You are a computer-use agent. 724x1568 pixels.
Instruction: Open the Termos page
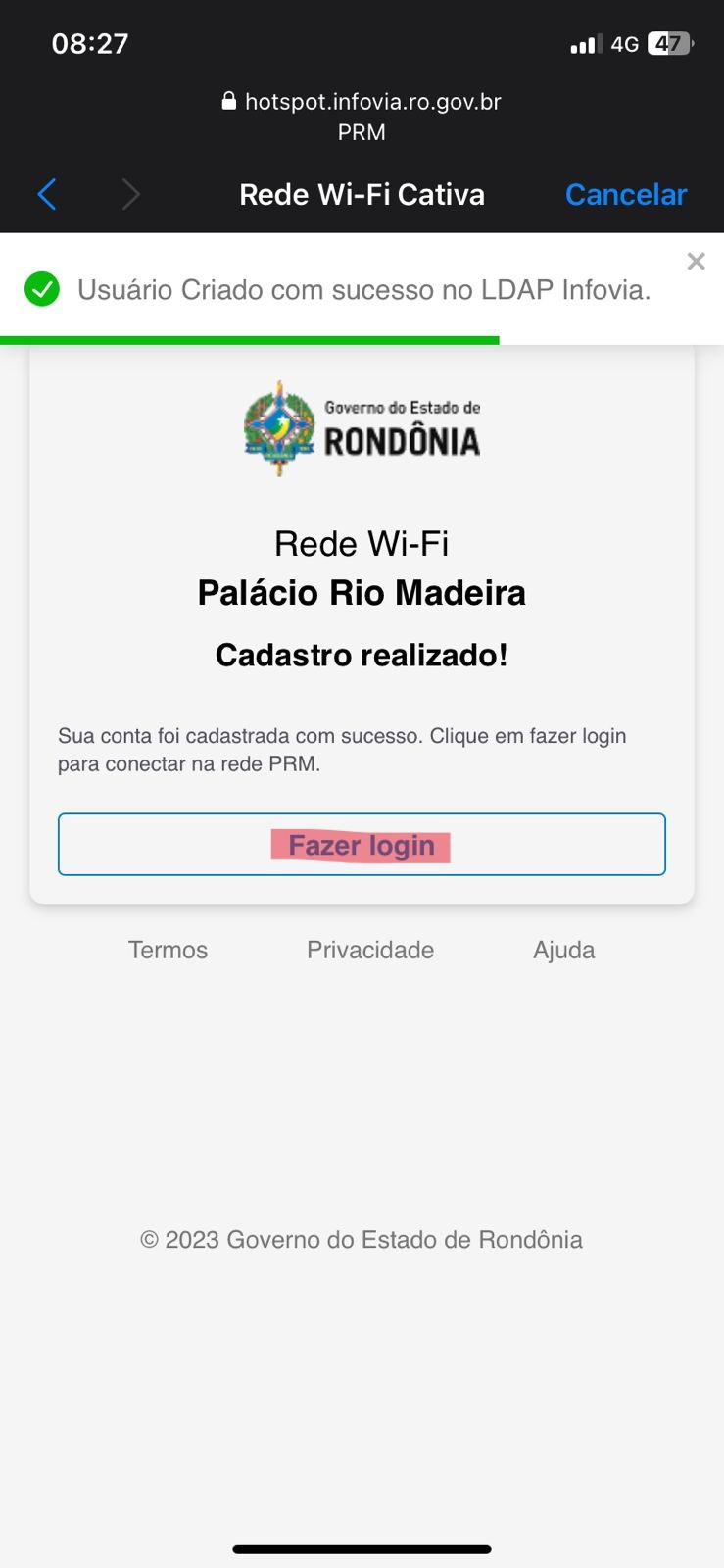[x=167, y=949]
